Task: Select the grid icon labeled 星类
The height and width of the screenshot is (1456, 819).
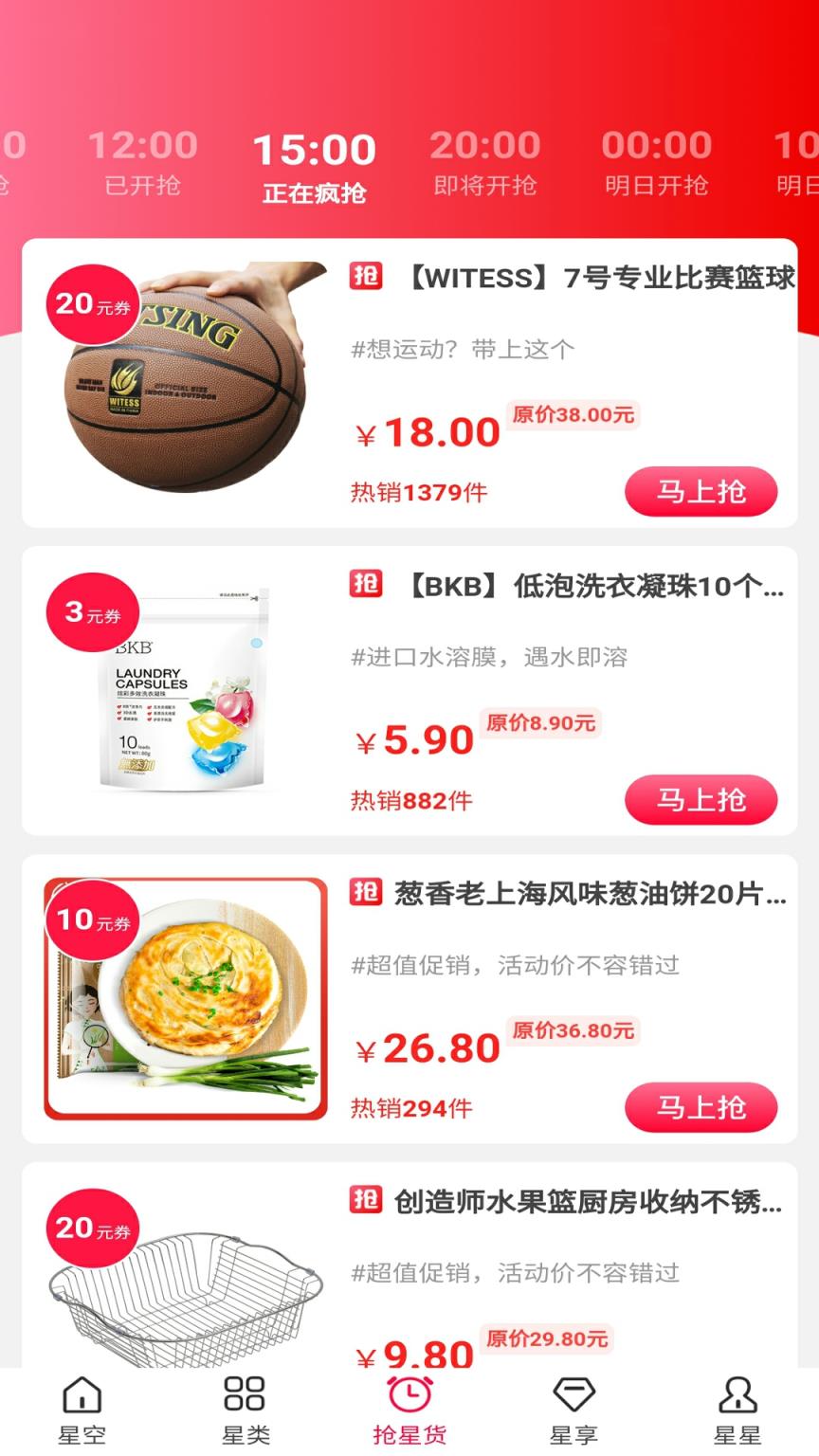Action: tap(246, 1401)
